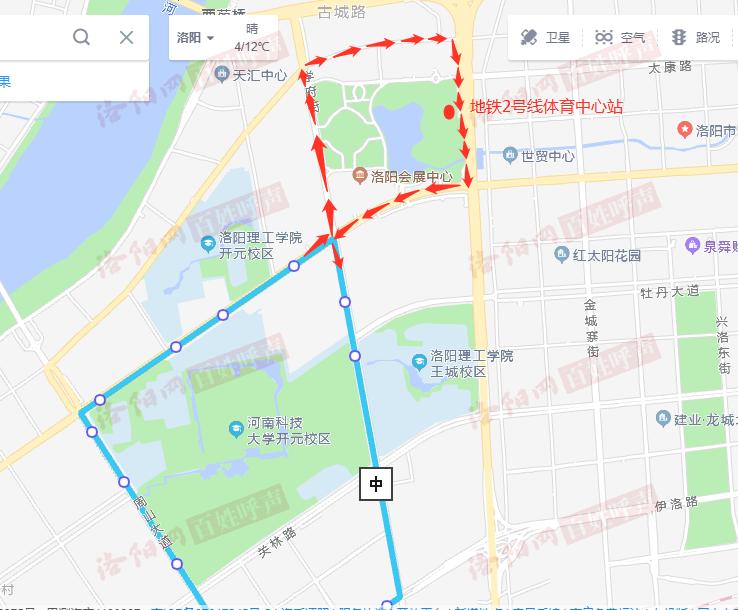
Task: Switch to 卫星 satellite view
Action: coord(546,38)
